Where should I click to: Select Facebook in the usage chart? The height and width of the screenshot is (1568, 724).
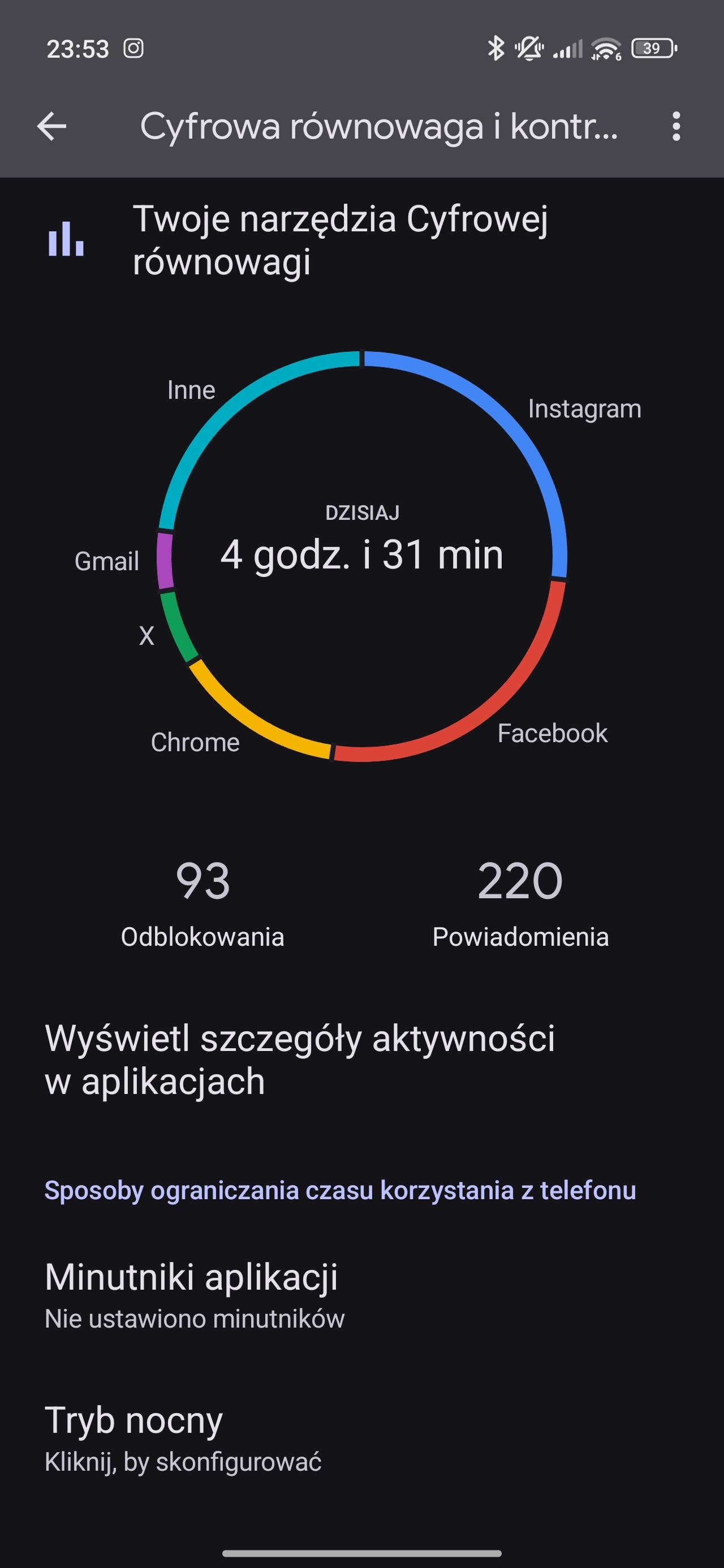click(x=551, y=734)
